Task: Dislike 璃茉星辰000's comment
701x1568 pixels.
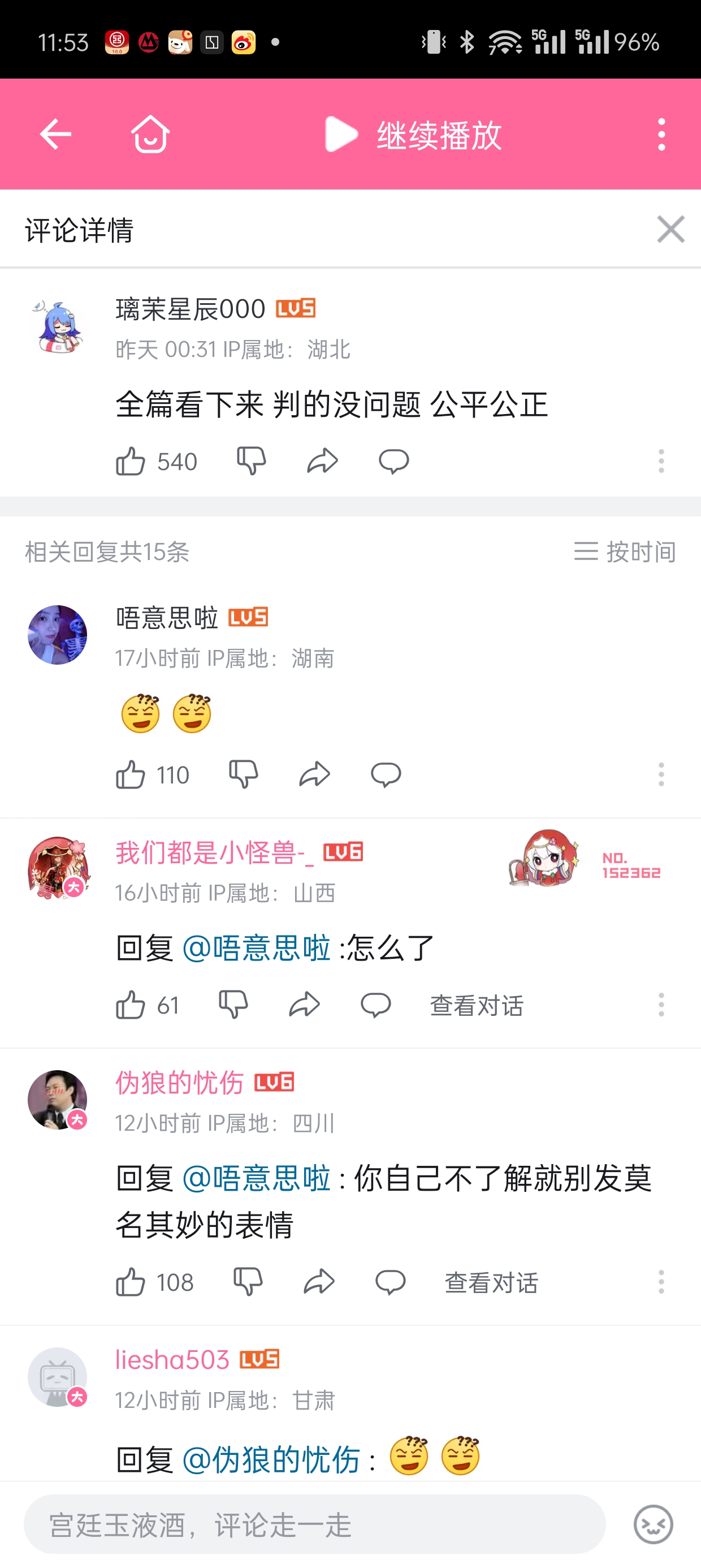Action: (252, 461)
